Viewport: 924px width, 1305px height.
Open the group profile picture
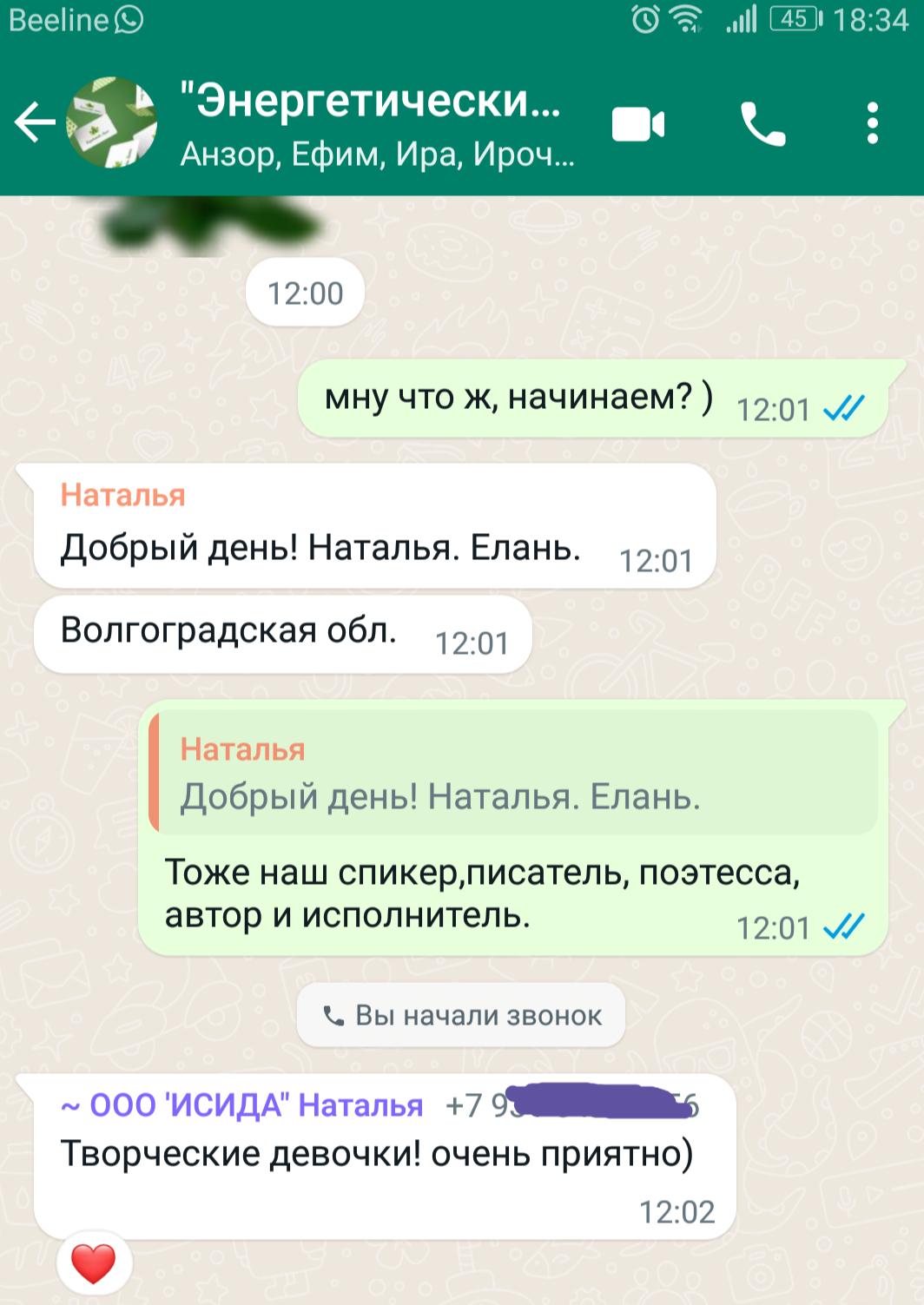[x=113, y=123]
